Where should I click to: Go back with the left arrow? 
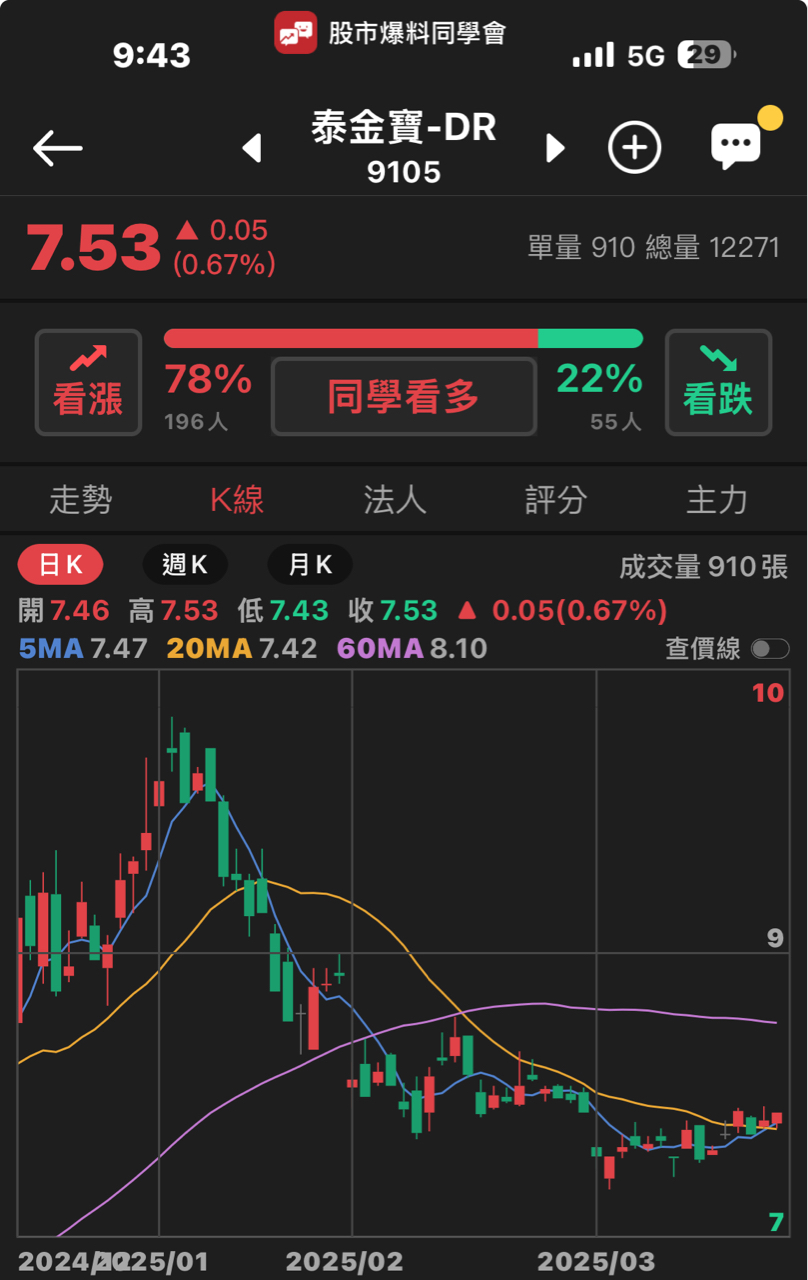click(57, 148)
